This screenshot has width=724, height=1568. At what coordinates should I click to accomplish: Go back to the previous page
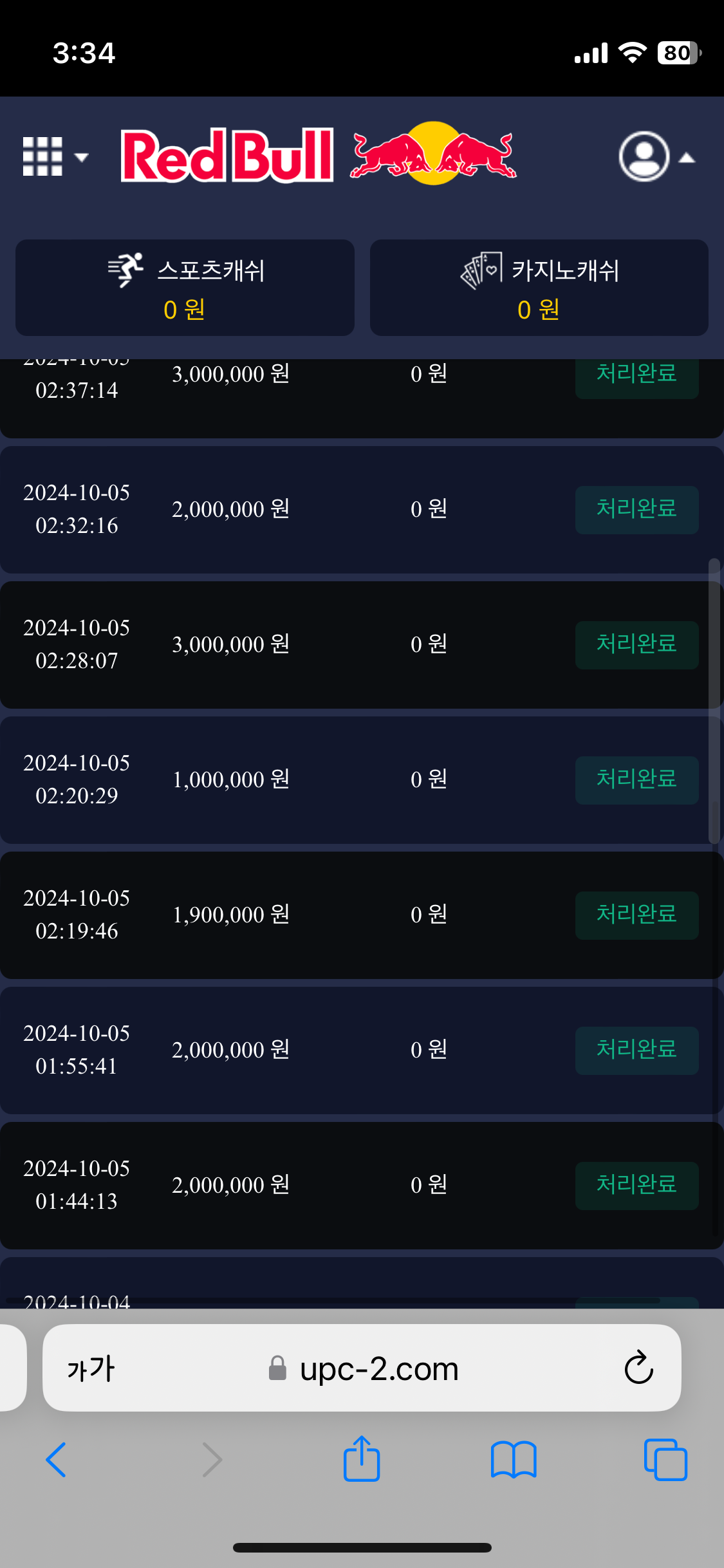tap(56, 1459)
